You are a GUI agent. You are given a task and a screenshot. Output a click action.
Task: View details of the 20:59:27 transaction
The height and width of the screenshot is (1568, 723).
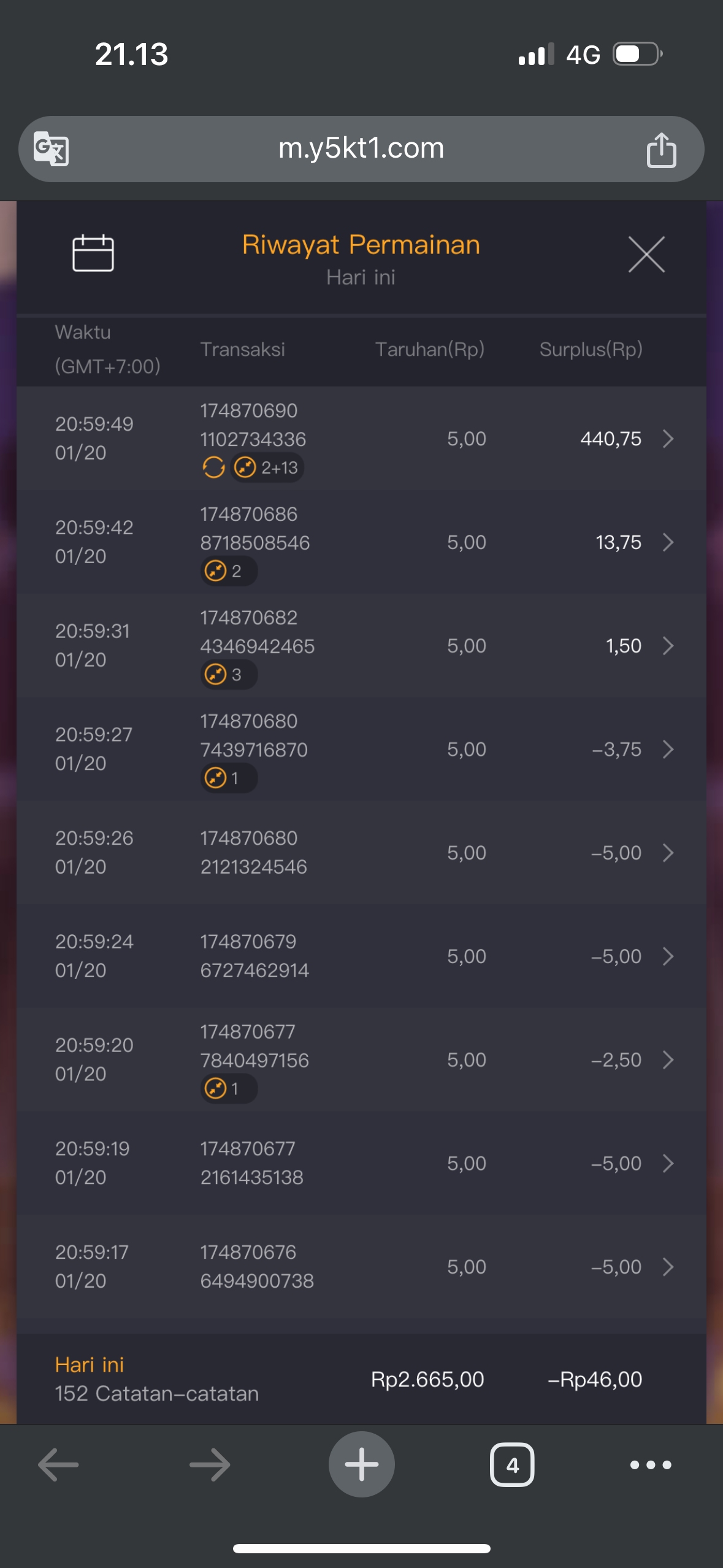[668, 749]
